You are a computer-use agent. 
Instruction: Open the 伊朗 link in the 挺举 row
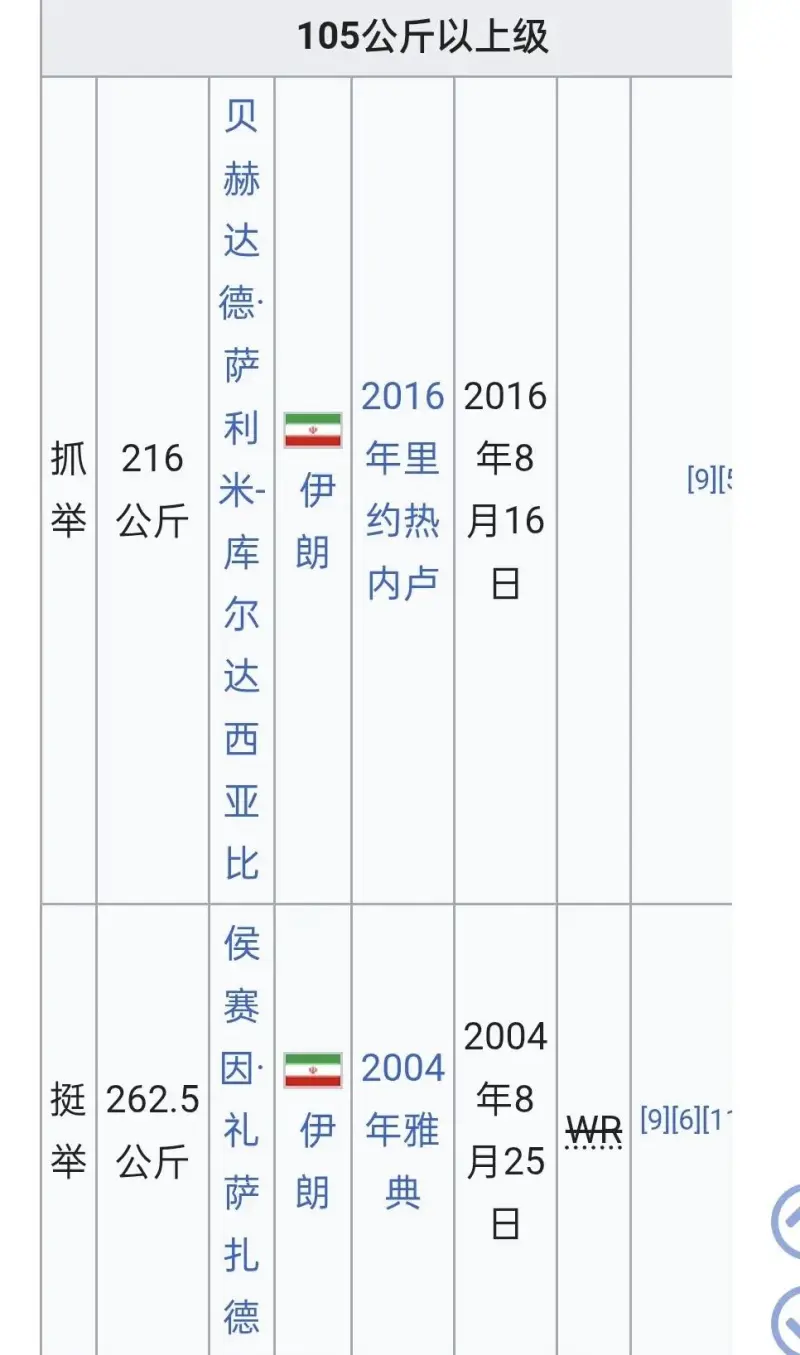click(x=313, y=1160)
